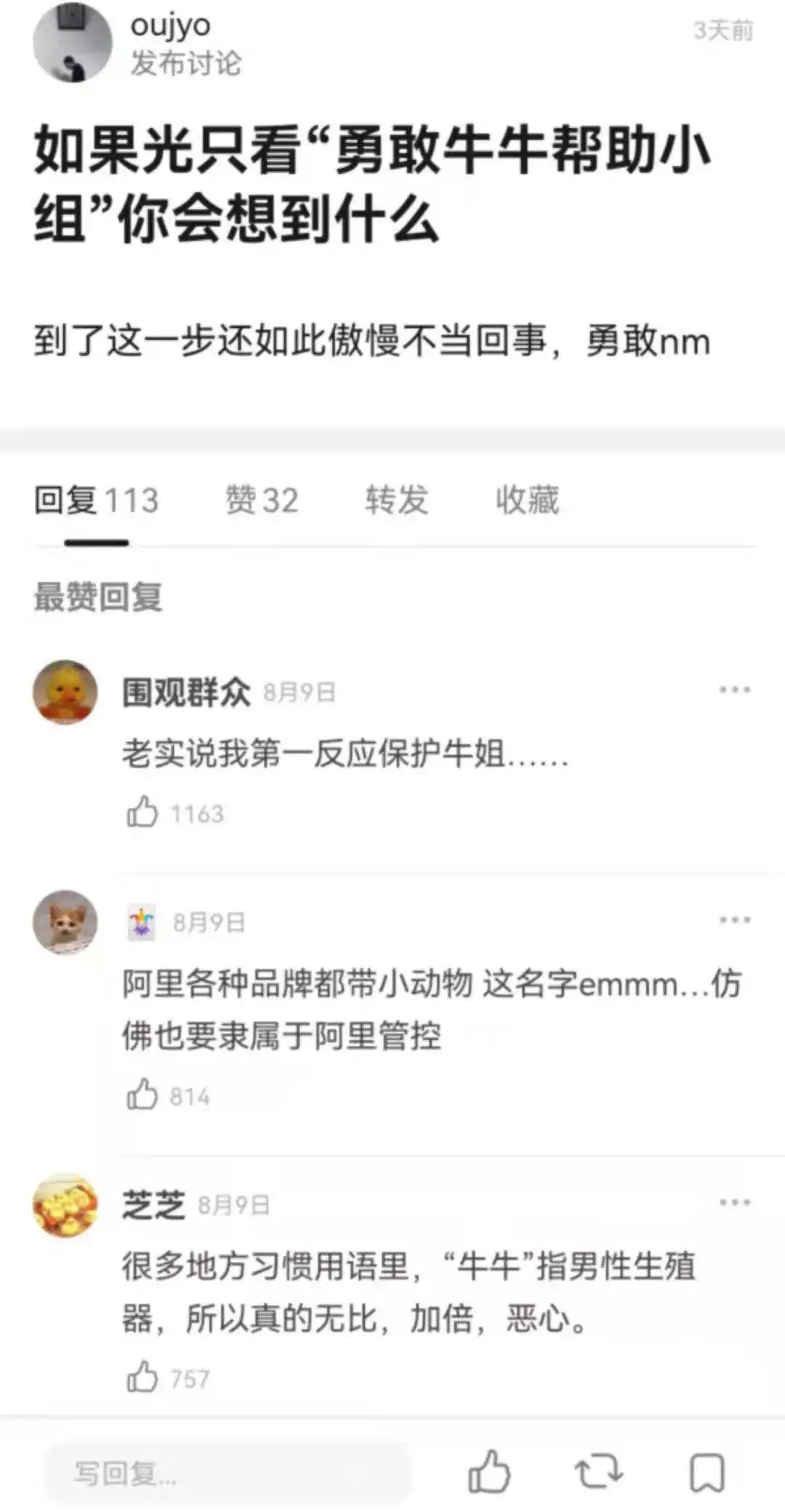Open 芝芝's profile avatar
This screenshot has width=785, height=1512.
pyautogui.click(x=65, y=1205)
